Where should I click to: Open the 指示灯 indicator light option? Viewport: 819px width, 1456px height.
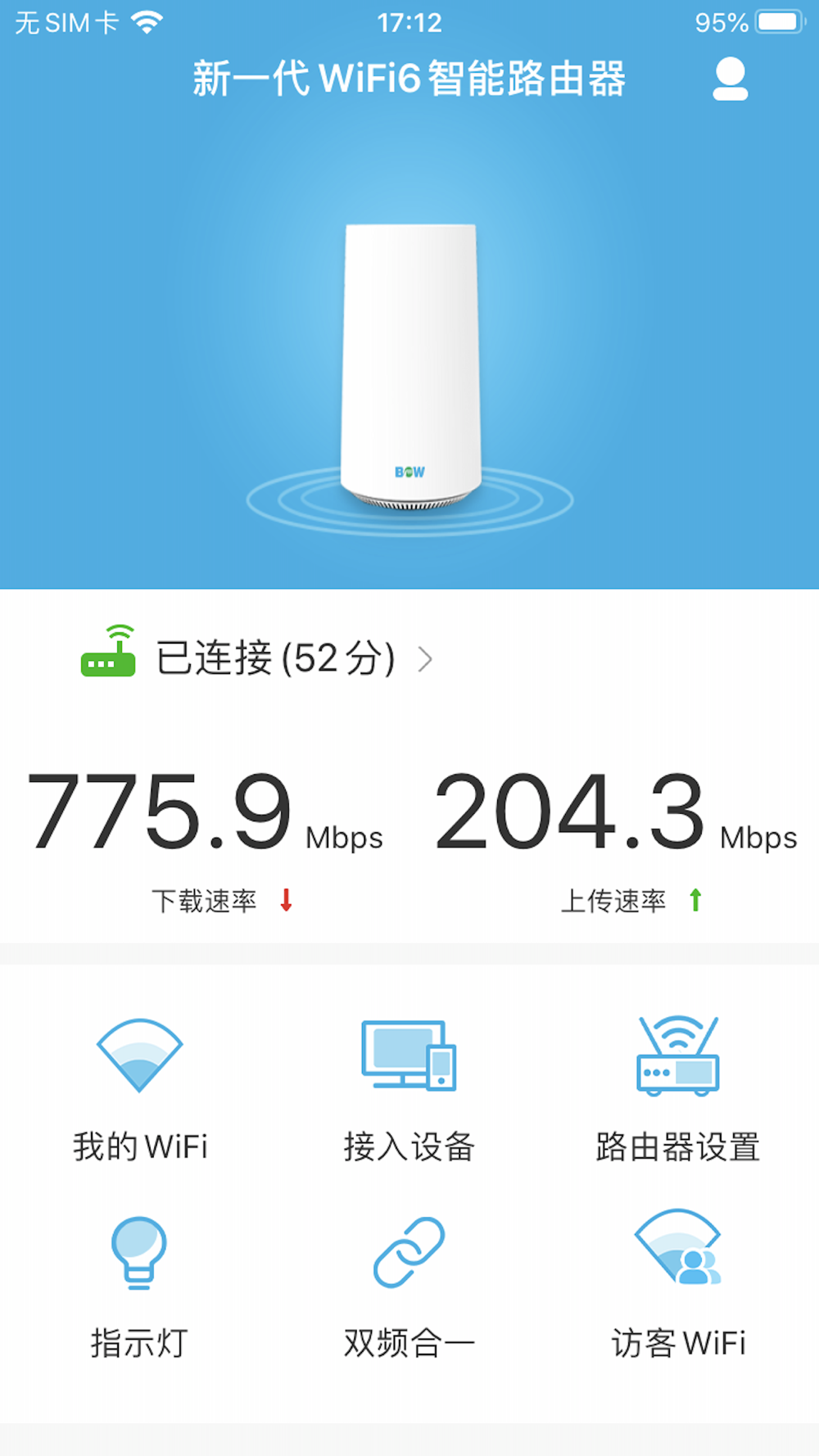pos(139,1286)
